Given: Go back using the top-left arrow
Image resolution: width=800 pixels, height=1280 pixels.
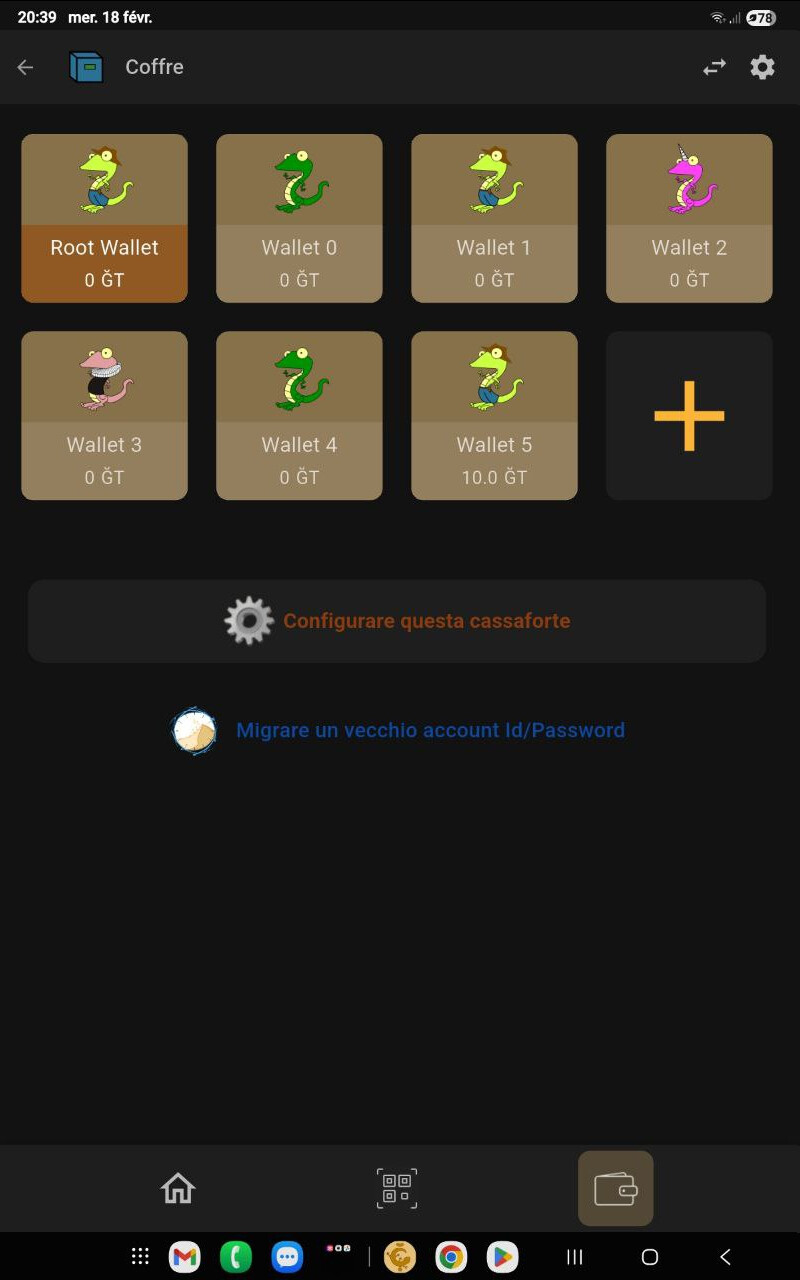Looking at the screenshot, I should 26,67.
